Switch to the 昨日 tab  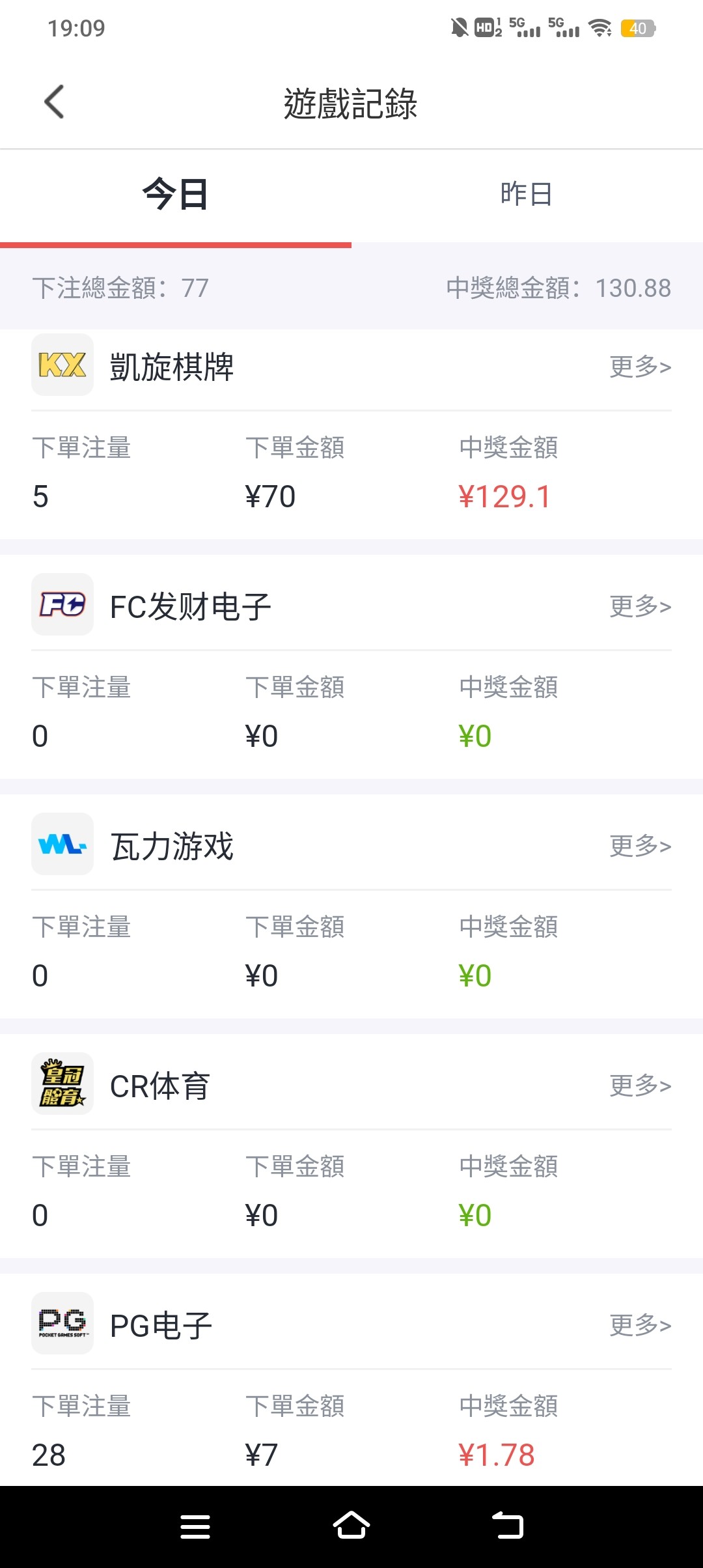527,194
